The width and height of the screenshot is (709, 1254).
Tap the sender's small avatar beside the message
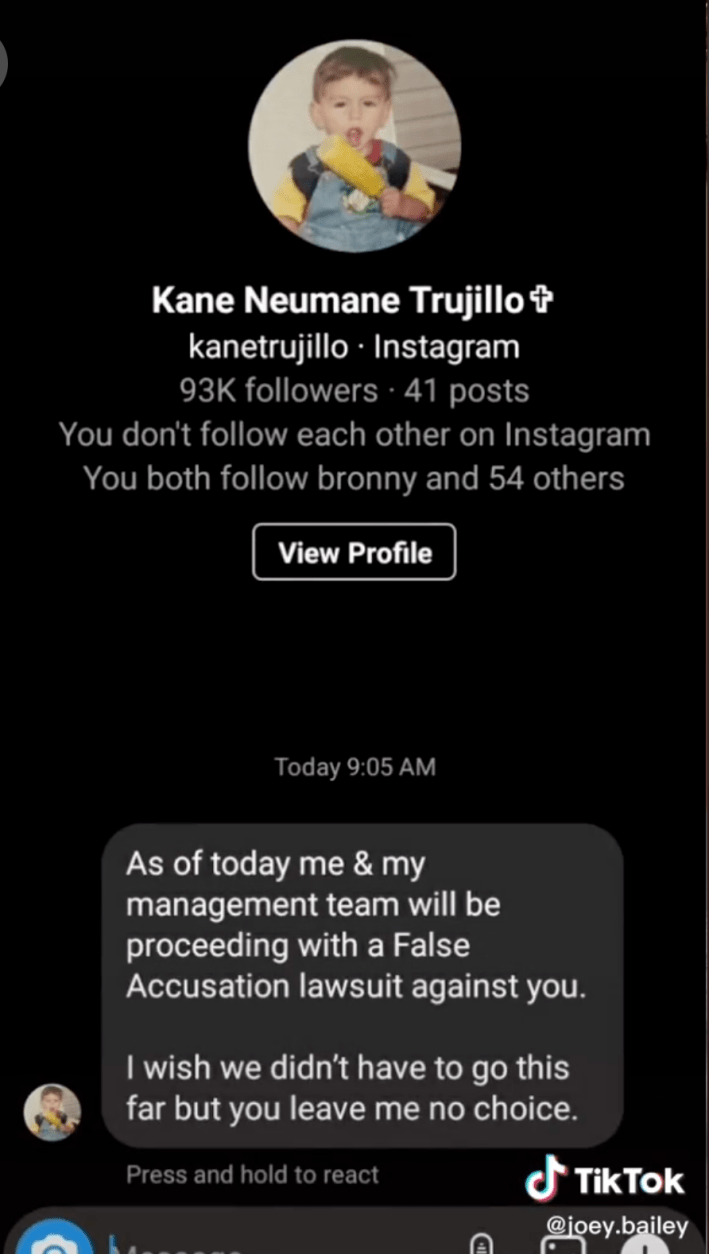(x=52, y=1112)
